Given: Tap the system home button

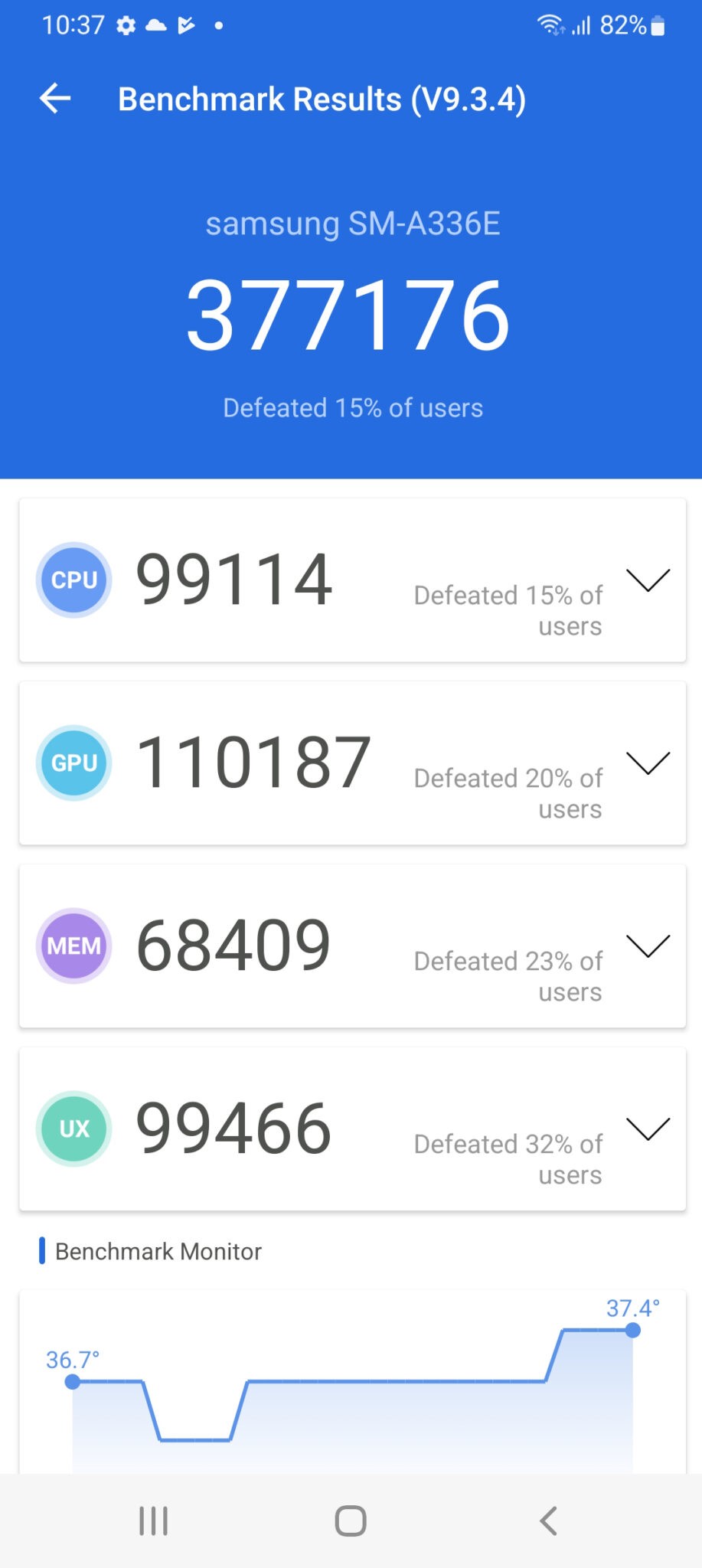Looking at the screenshot, I should (351, 1521).
